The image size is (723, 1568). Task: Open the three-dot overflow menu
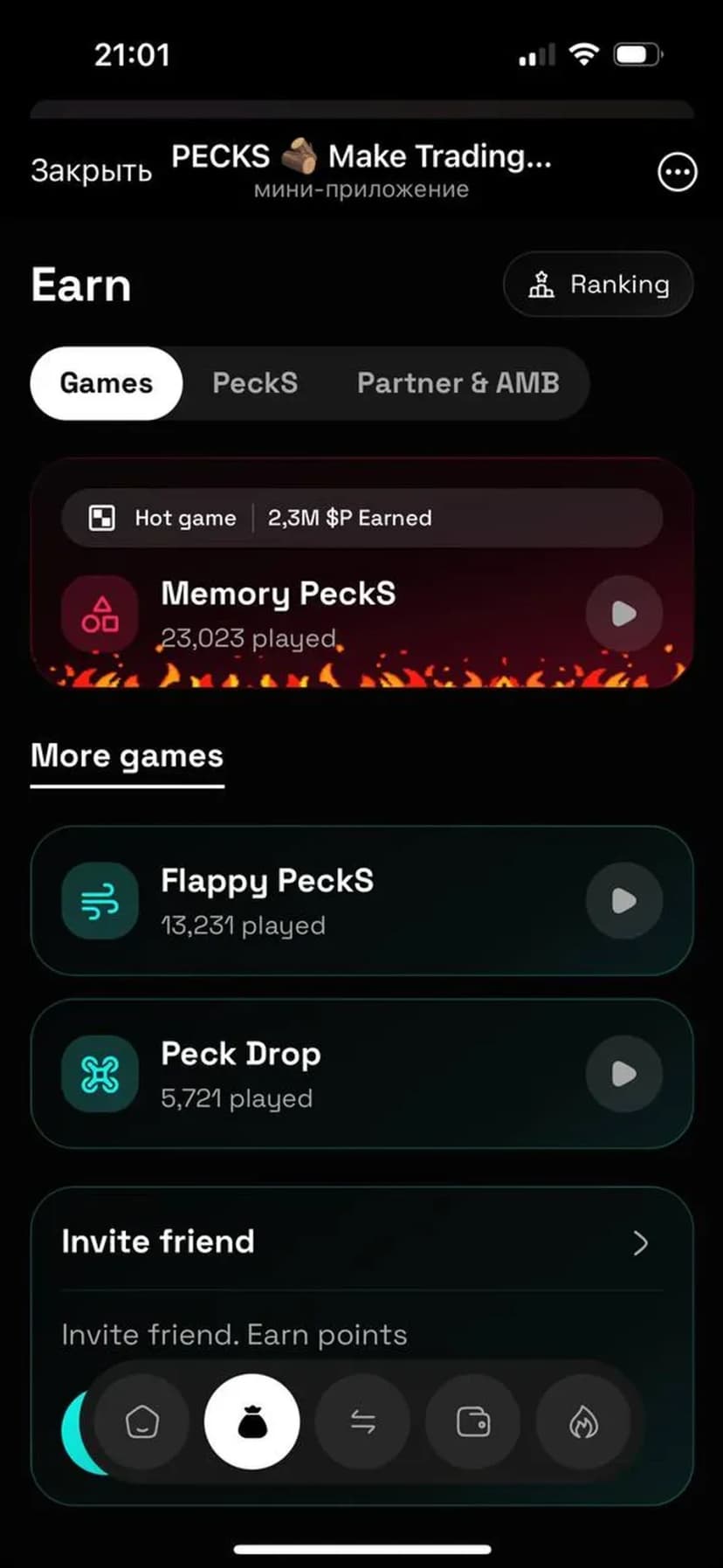677,172
